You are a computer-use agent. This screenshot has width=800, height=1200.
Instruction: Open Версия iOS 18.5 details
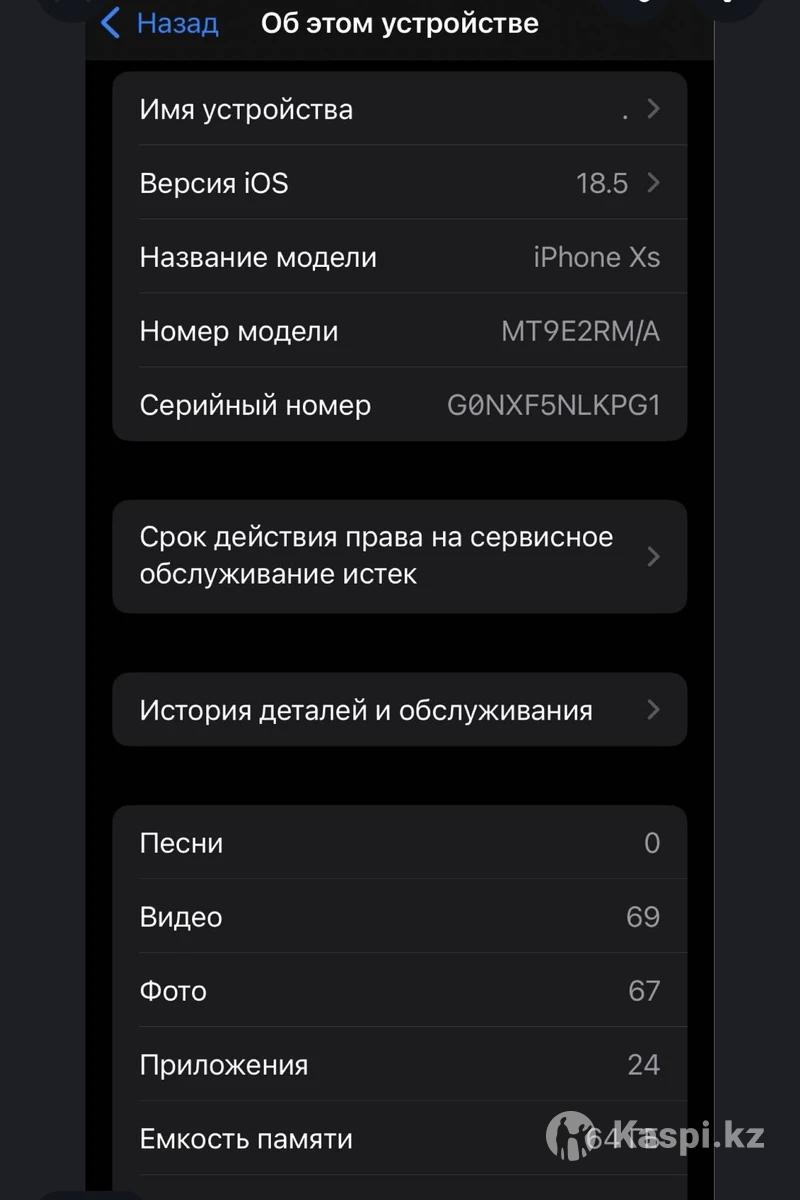[x=400, y=183]
